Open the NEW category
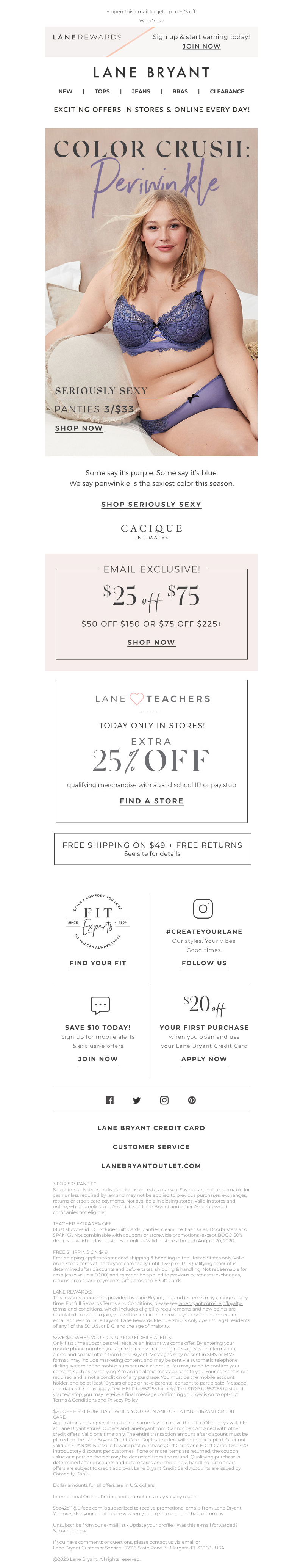The height and width of the screenshot is (1568, 303). [65, 91]
